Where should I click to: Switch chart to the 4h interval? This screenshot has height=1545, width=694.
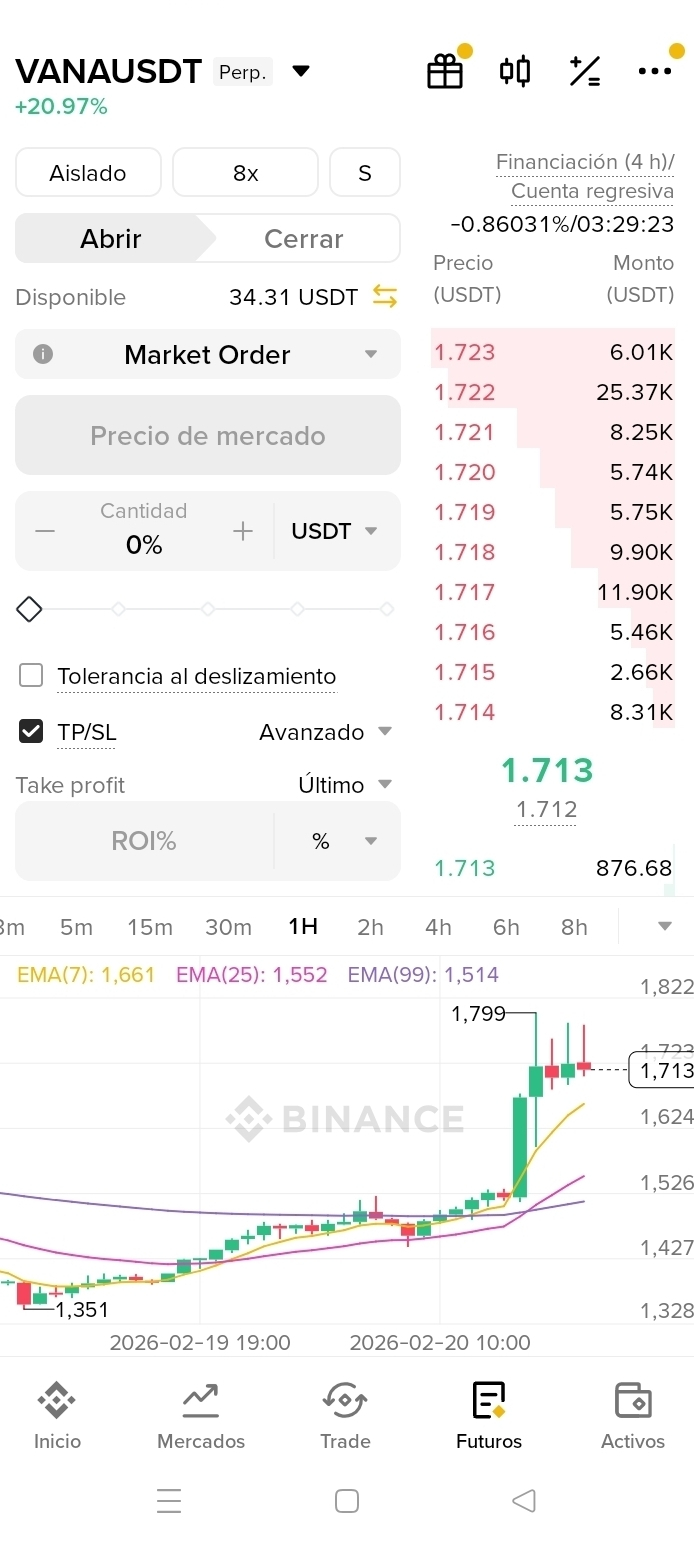tap(438, 927)
